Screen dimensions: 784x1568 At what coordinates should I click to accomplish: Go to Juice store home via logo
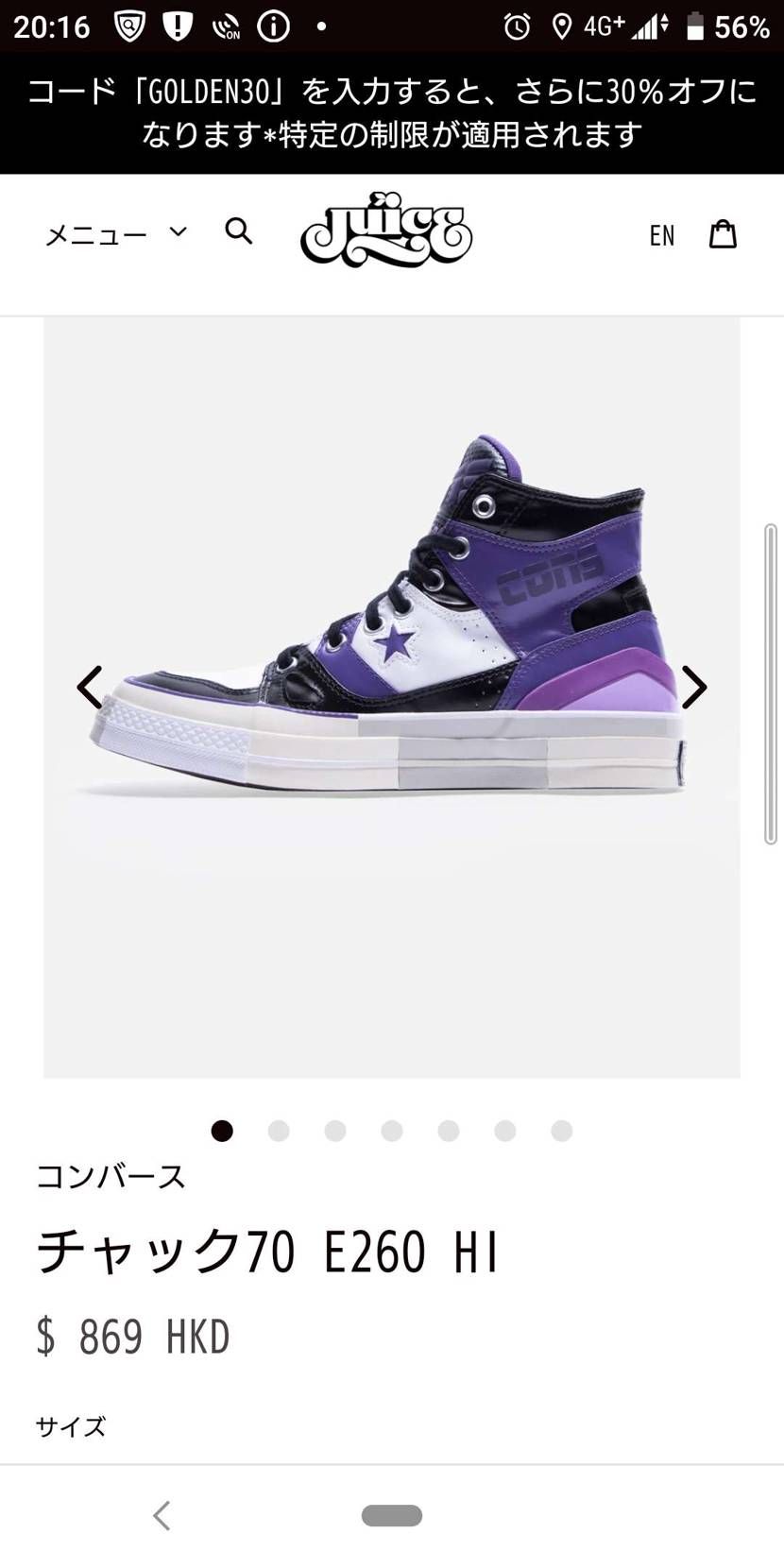coord(386,230)
